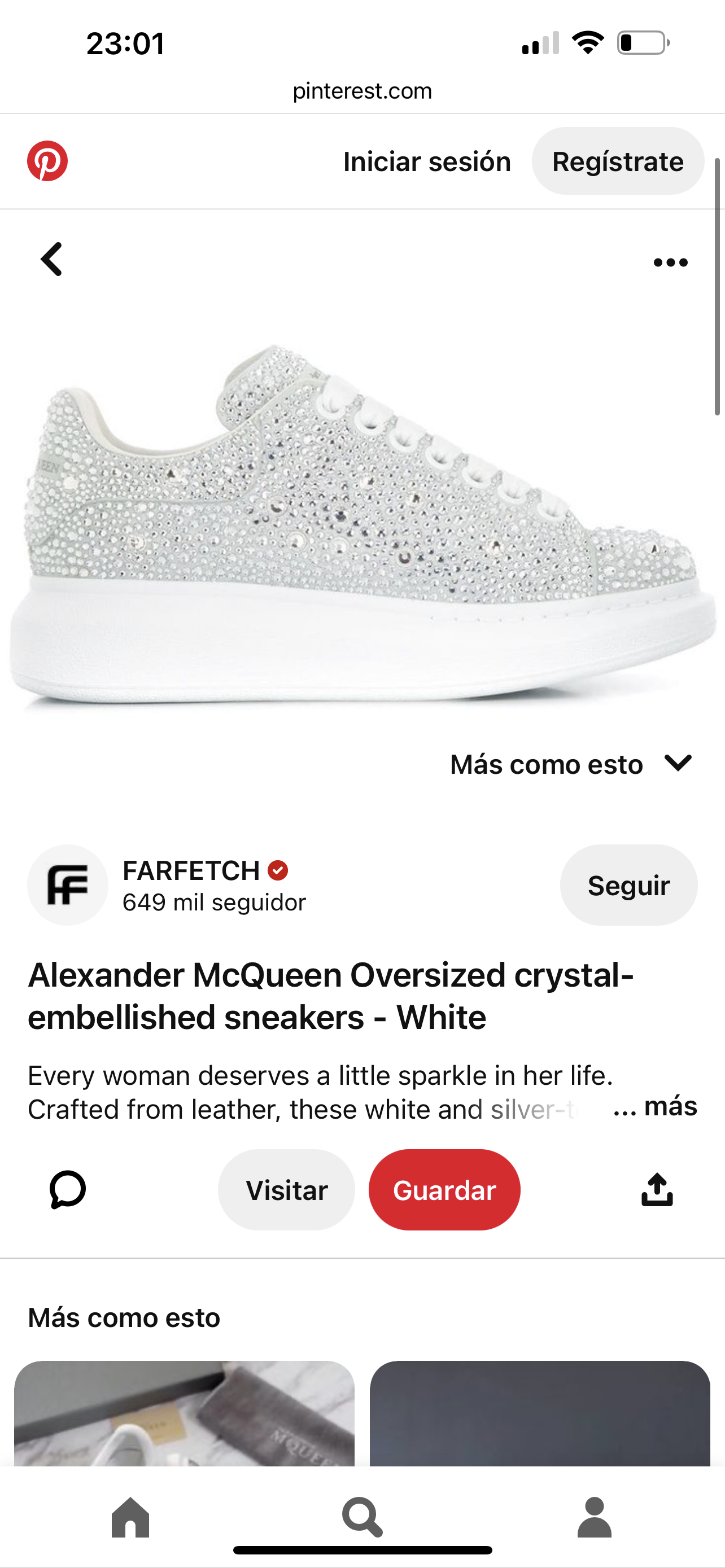Image resolution: width=725 pixels, height=1568 pixels.
Task: Open the crystal sneaker pin image
Action: pos(362,523)
